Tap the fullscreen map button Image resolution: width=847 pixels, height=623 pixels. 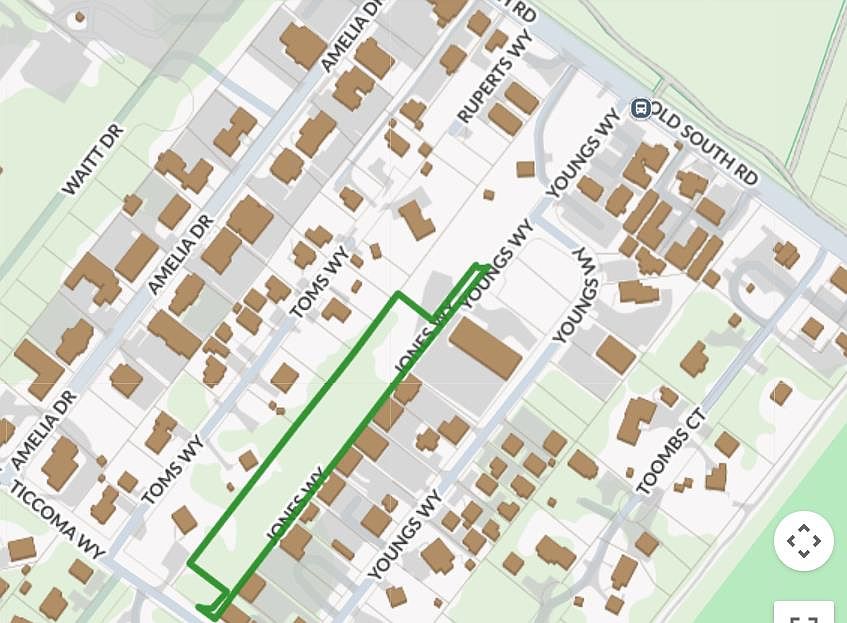coord(803,614)
